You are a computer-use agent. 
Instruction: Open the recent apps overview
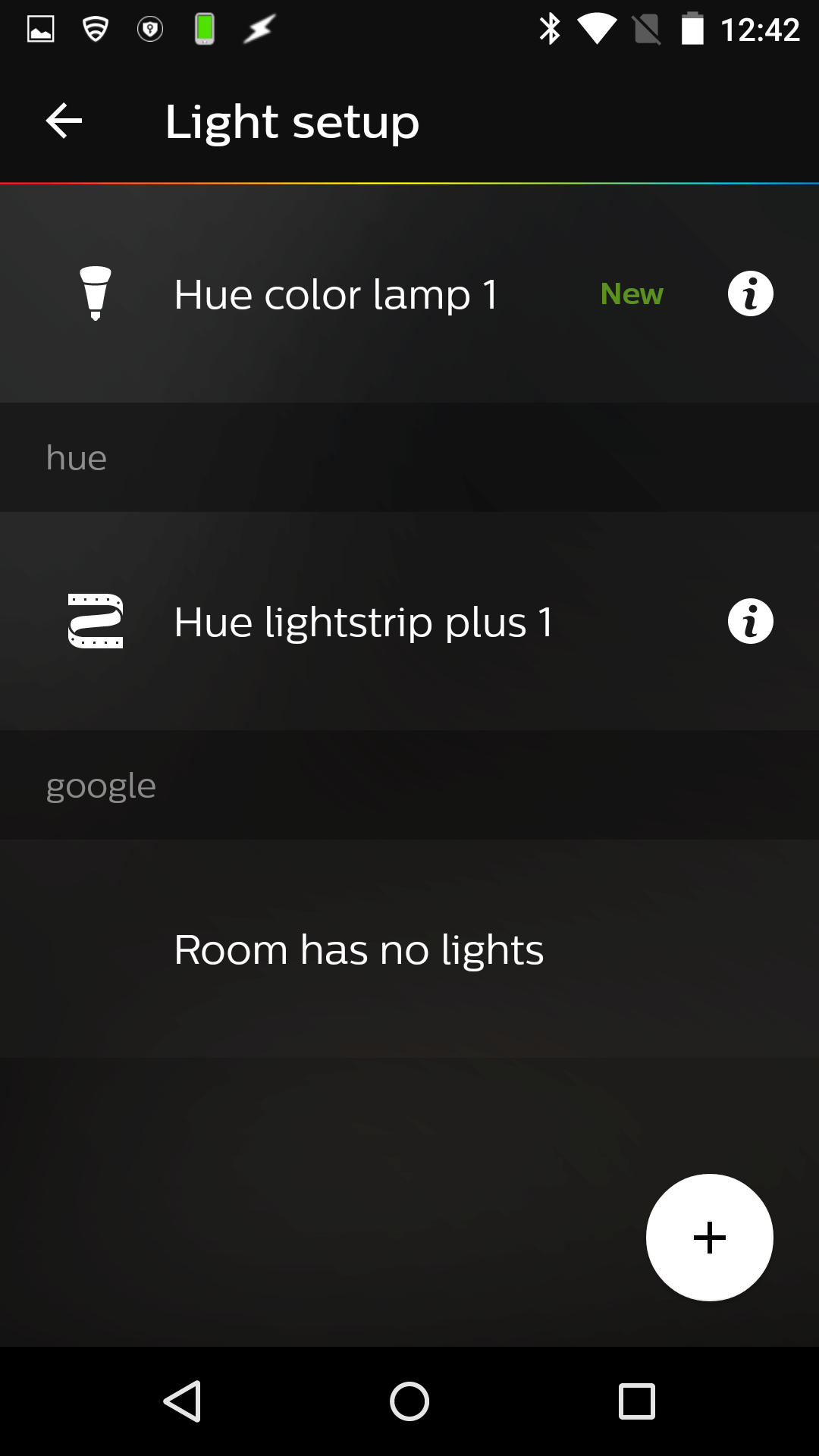[x=637, y=1401]
